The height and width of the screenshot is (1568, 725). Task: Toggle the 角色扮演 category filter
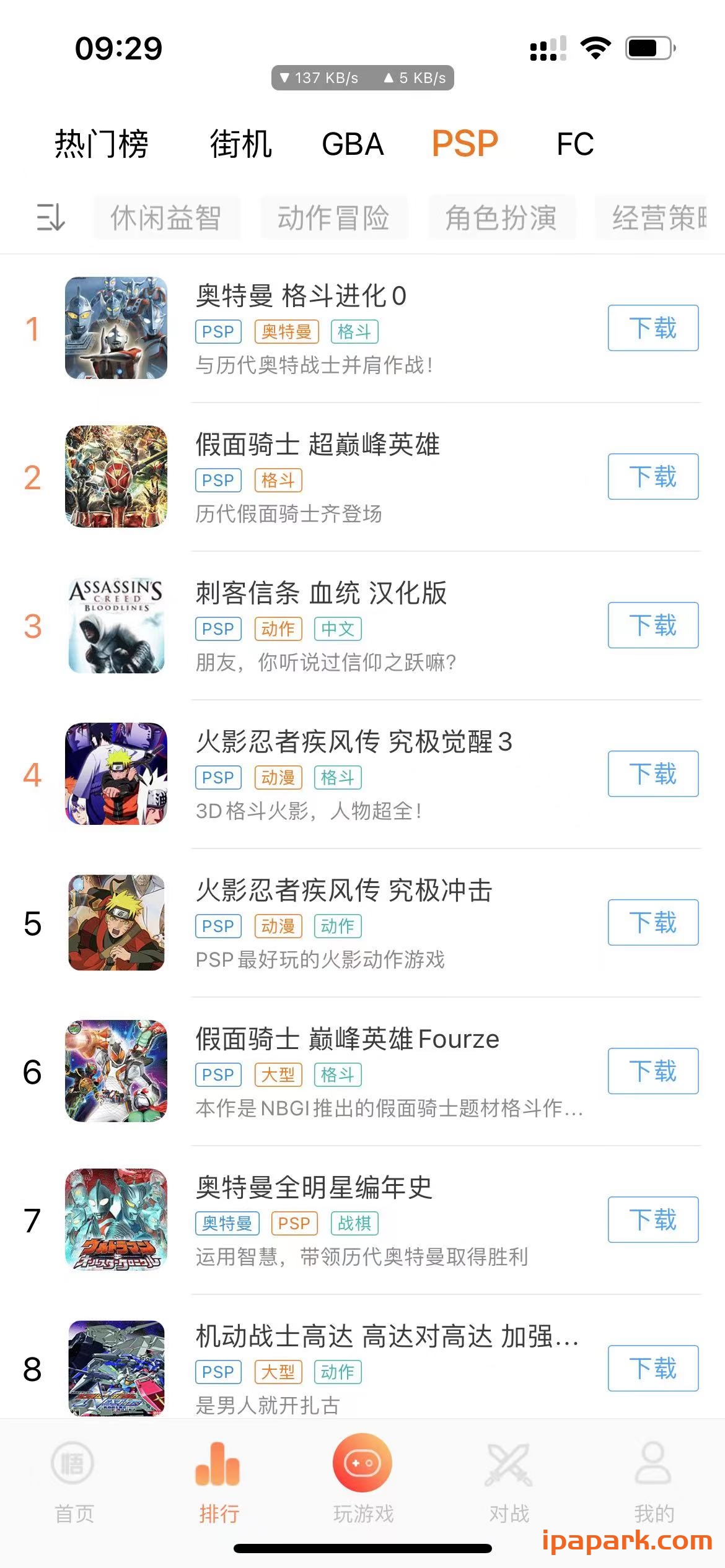pyautogui.click(x=501, y=218)
